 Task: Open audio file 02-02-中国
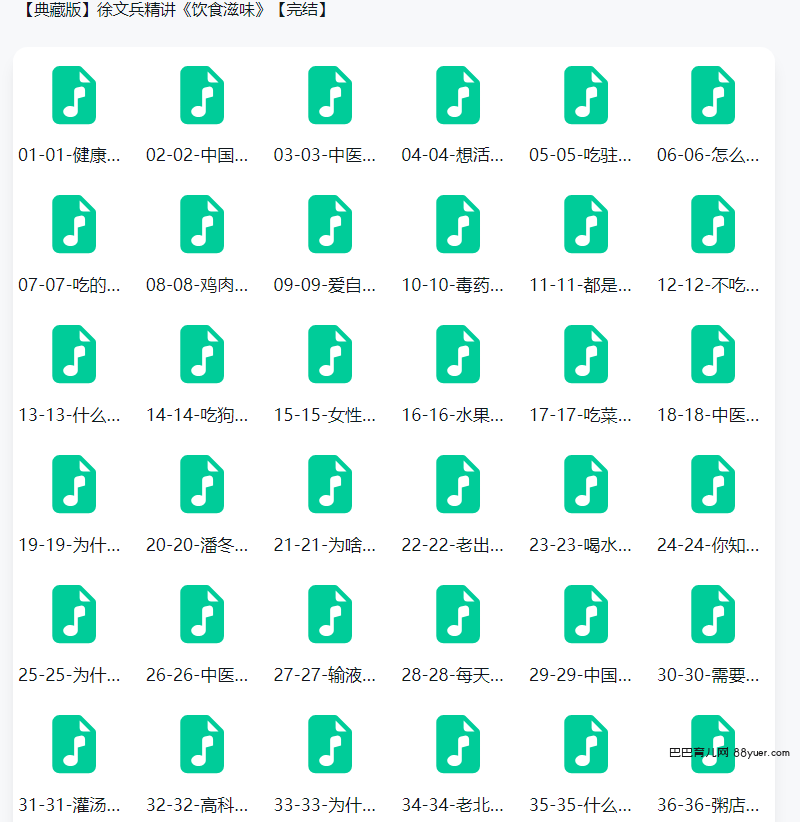[202, 96]
